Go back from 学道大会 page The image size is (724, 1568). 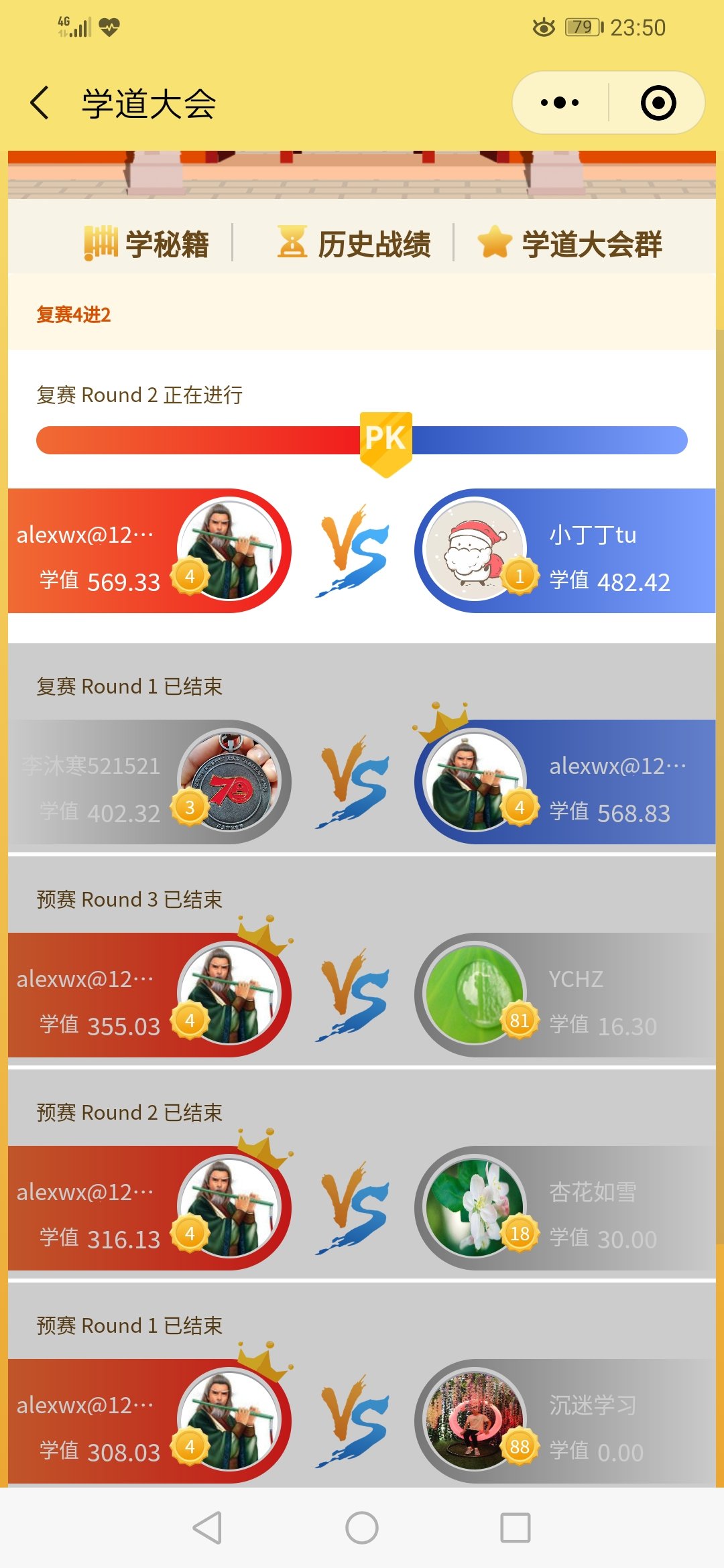coord(40,103)
